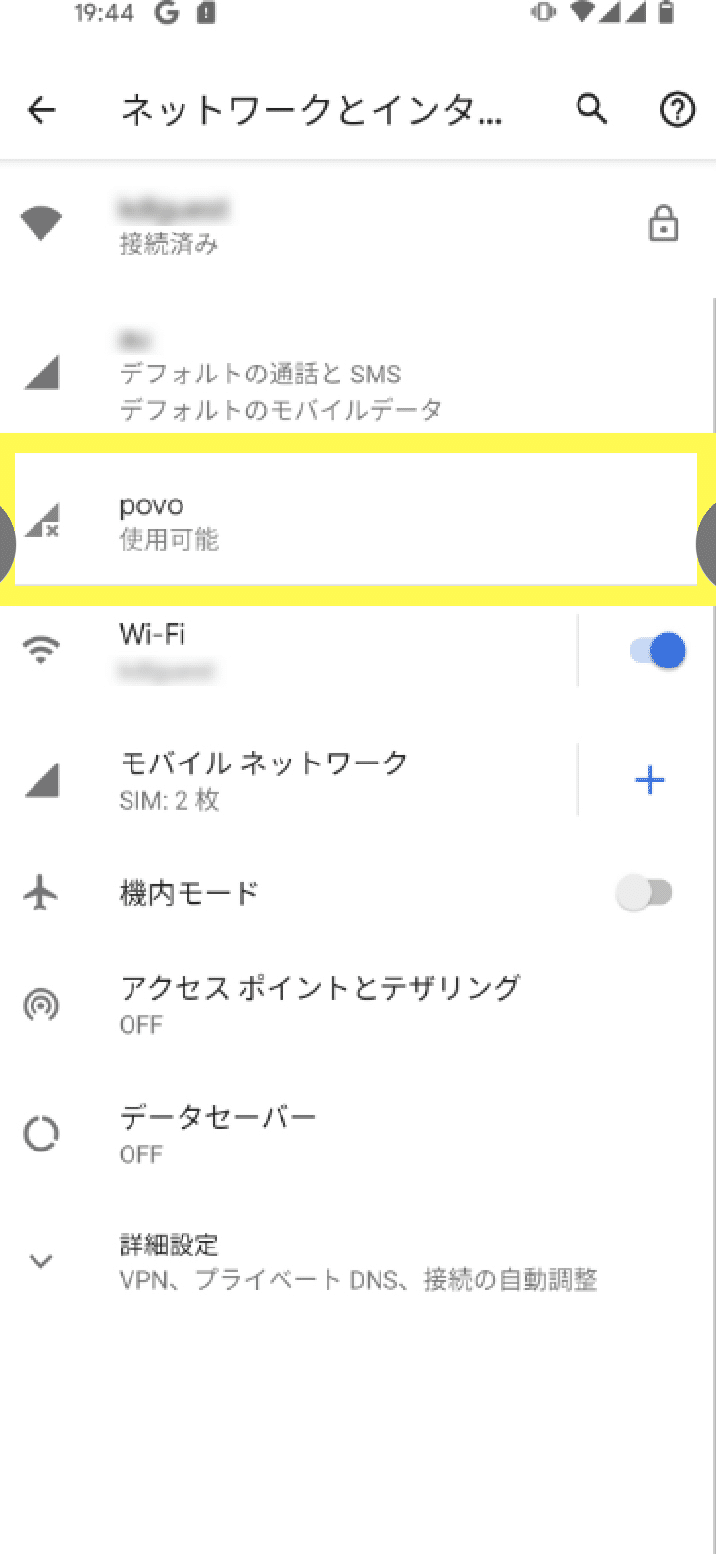Go back with the arrow icon
The image size is (716, 1554).
[41, 111]
